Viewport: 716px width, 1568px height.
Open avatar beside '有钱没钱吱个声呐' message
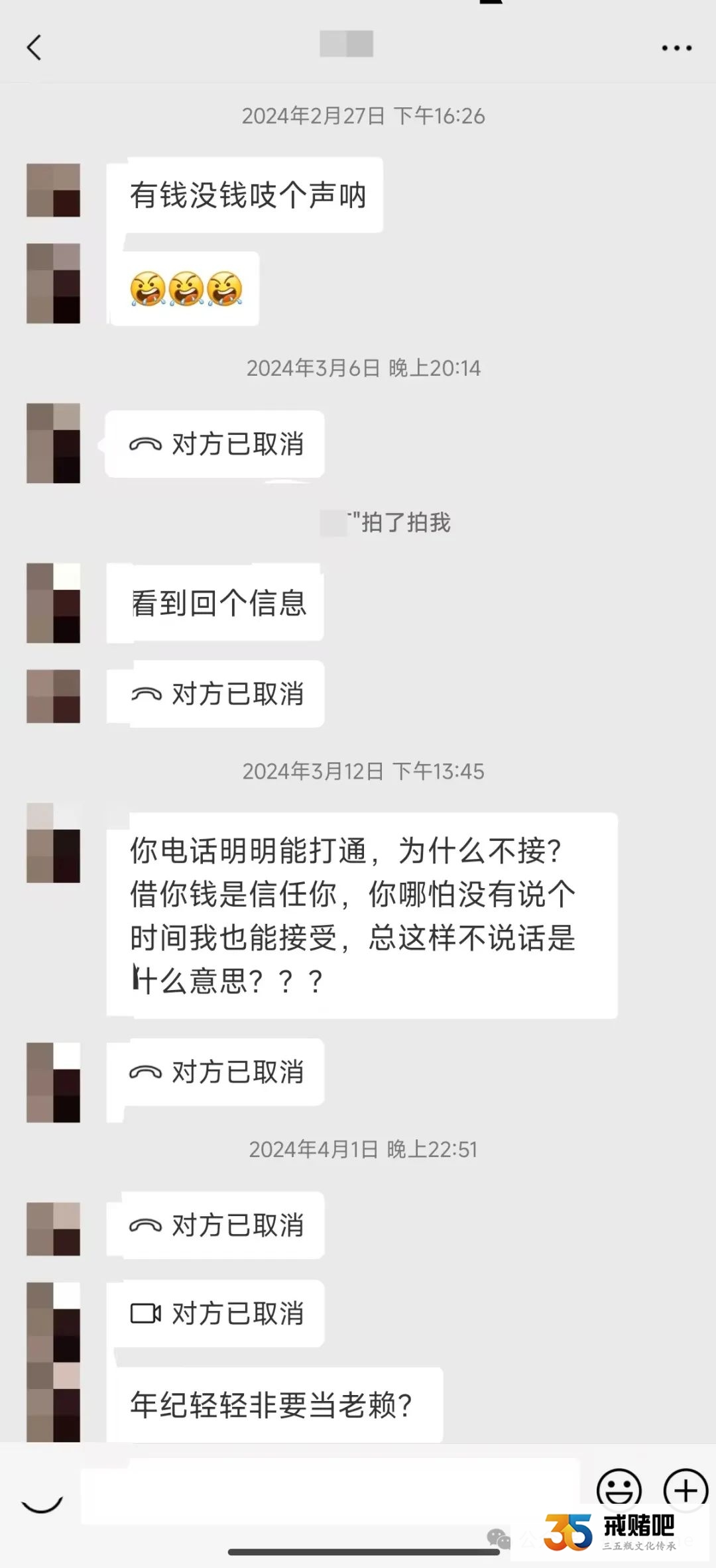pos(53,190)
